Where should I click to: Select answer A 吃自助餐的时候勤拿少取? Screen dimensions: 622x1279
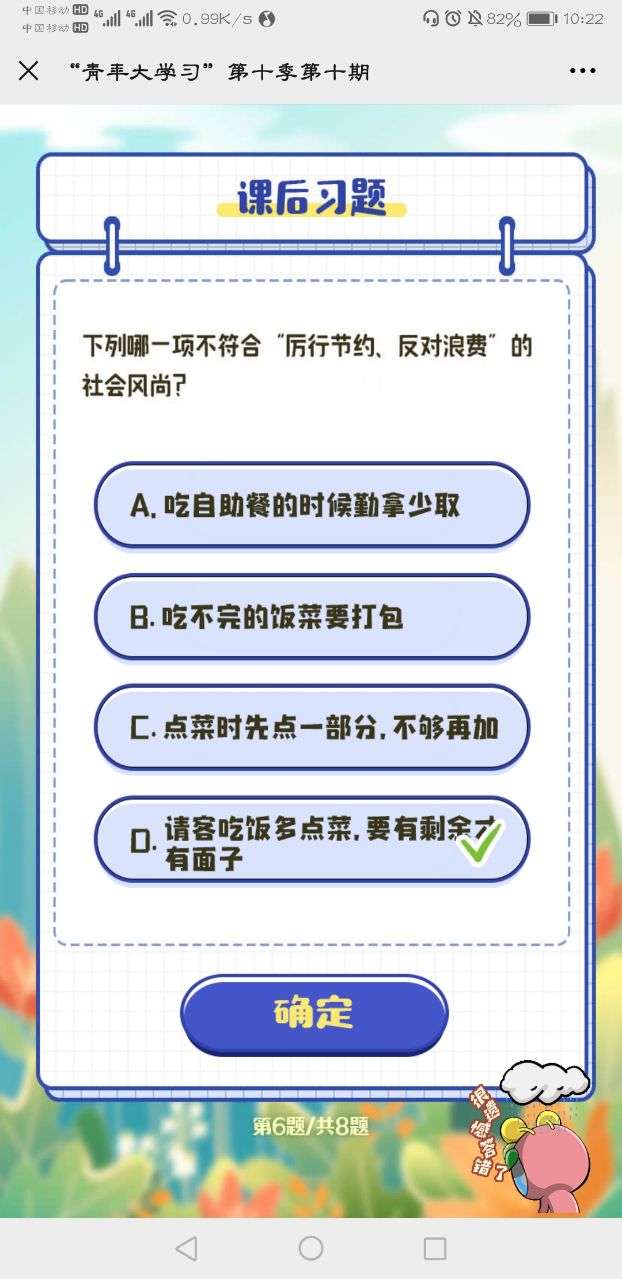click(x=311, y=505)
